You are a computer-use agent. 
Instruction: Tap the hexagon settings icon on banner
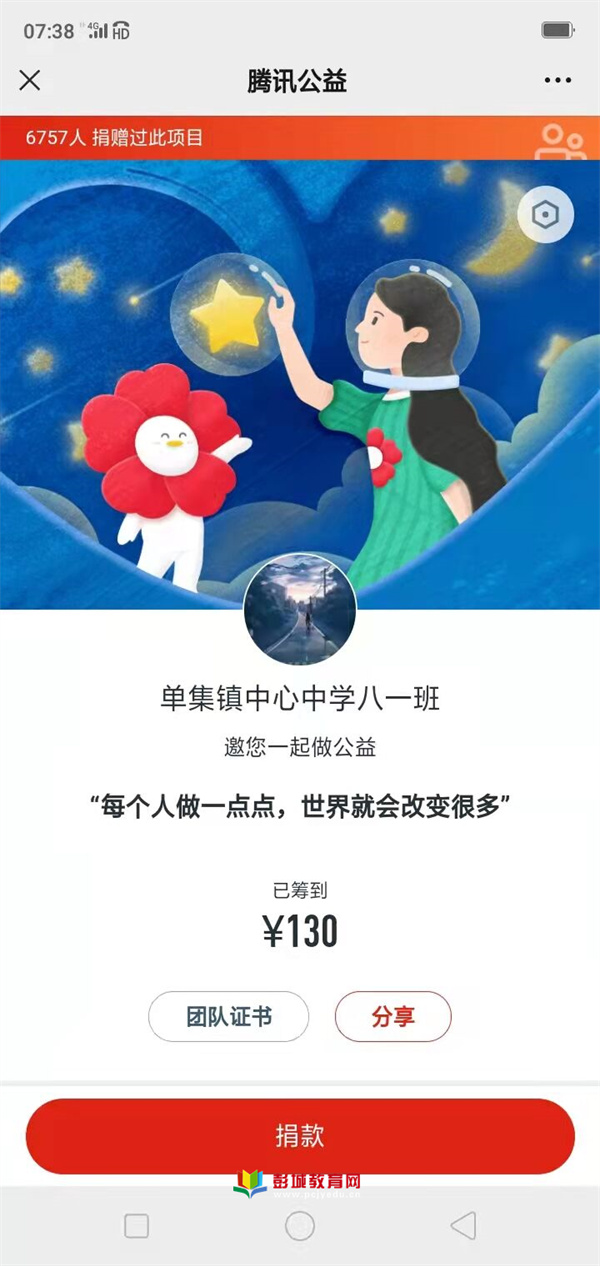pos(545,215)
